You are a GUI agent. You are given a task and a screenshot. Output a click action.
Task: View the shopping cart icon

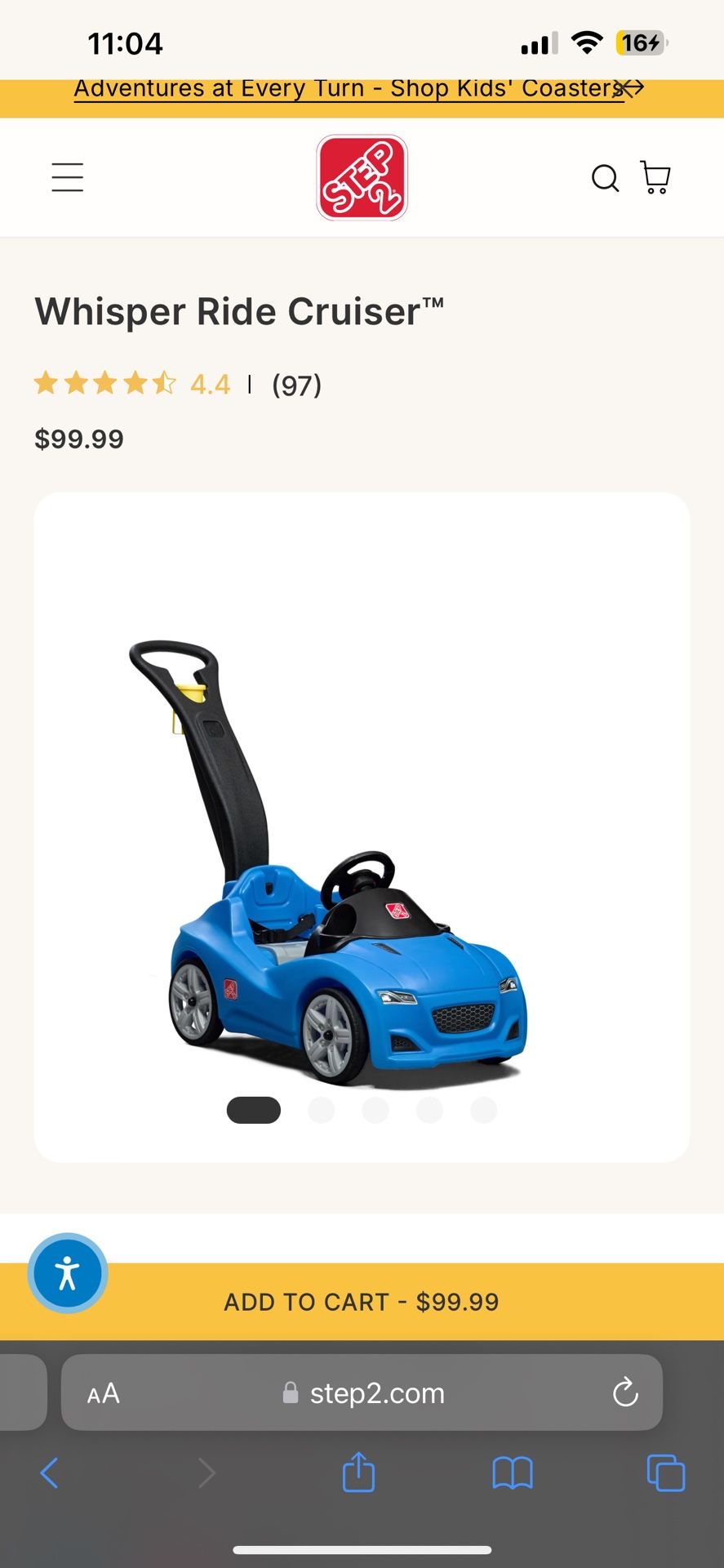coord(655,178)
